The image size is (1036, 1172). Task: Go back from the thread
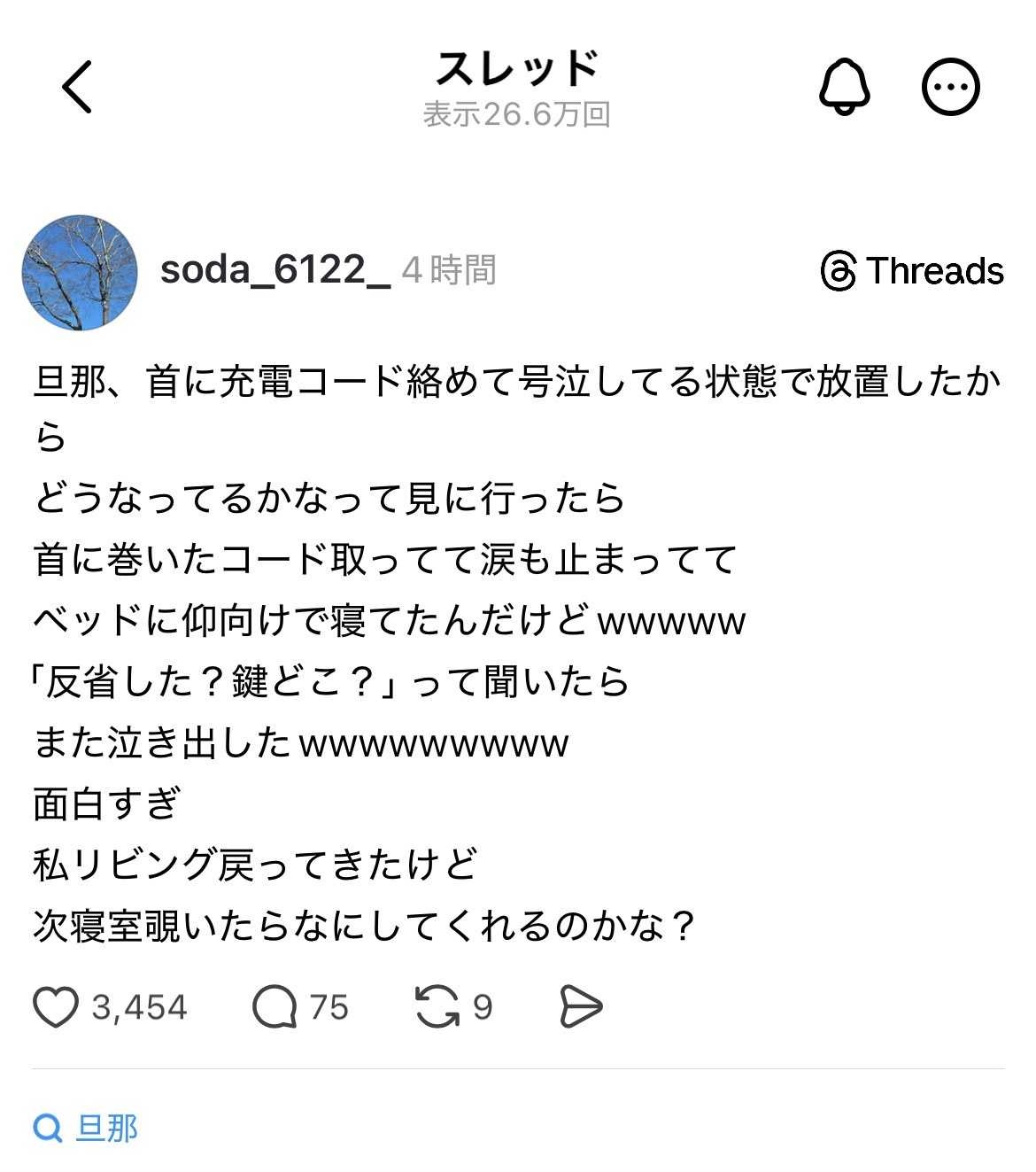click(x=77, y=87)
